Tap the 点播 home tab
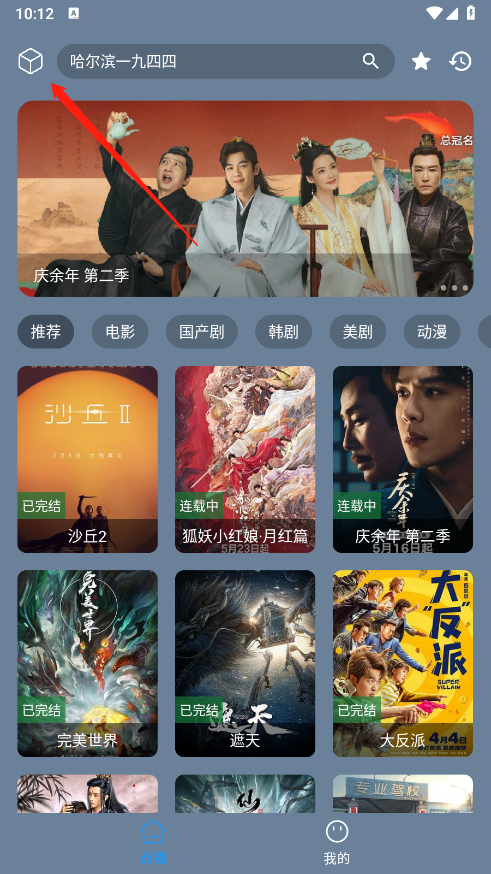 pyautogui.click(x=153, y=842)
